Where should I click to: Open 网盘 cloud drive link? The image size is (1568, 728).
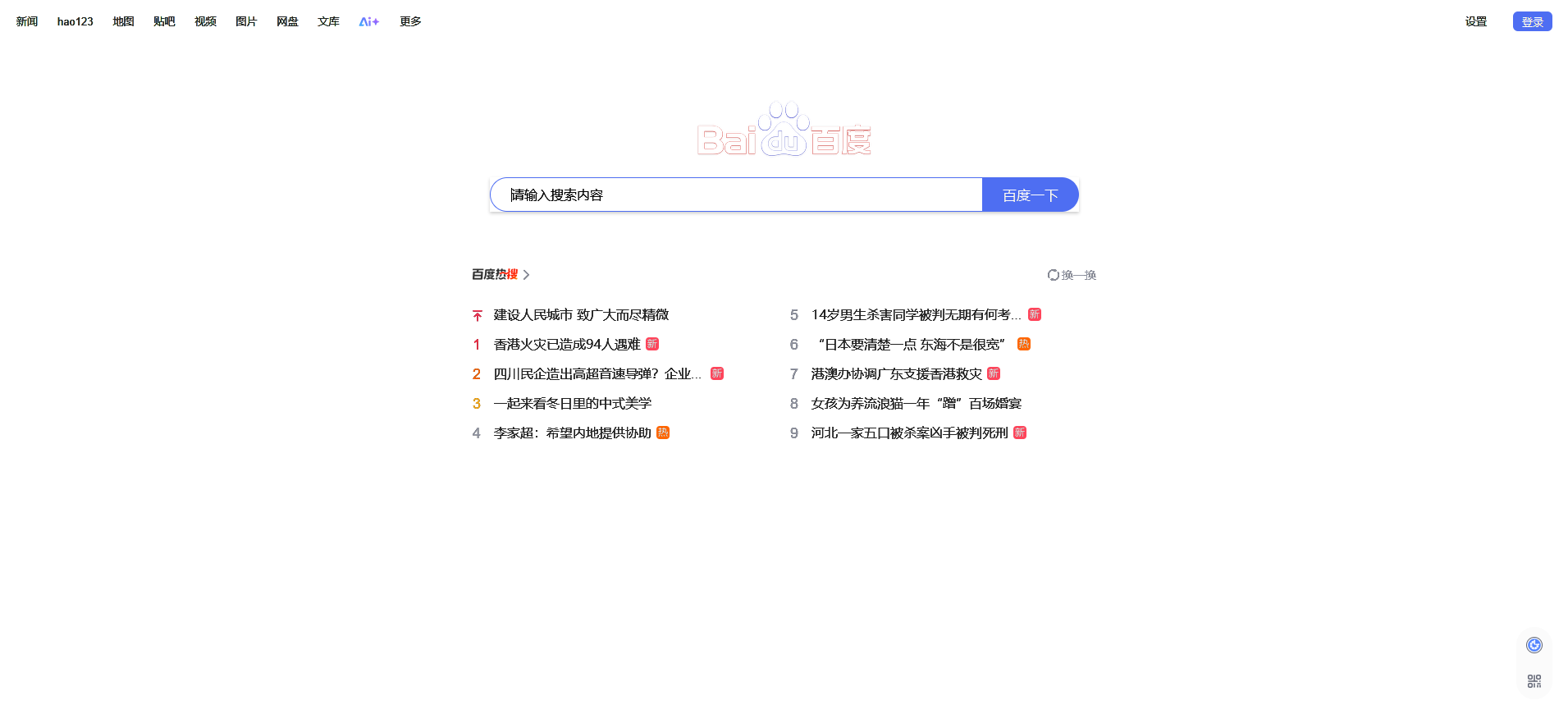287,21
